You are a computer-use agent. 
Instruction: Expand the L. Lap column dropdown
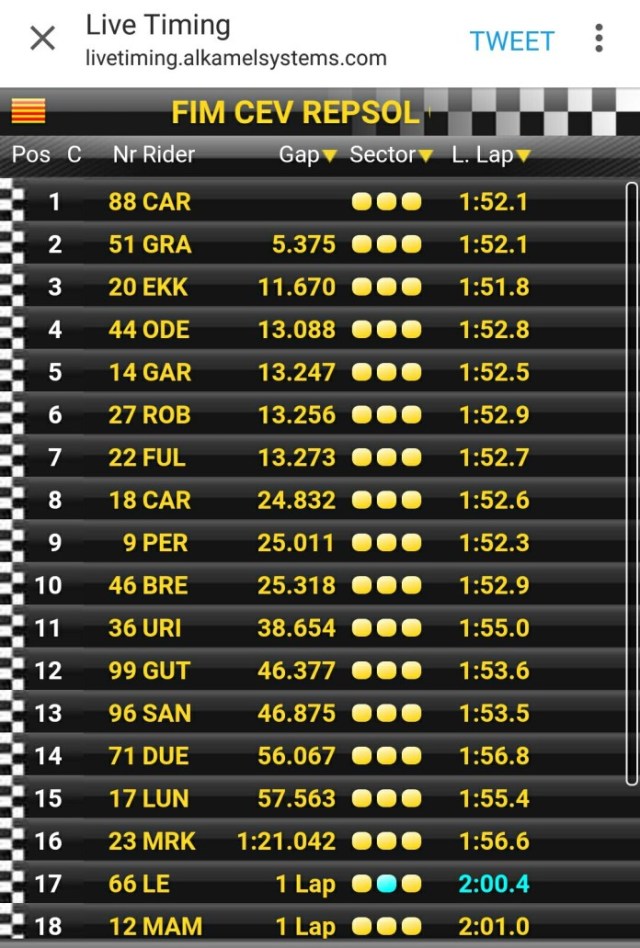[x=523, y=155]
